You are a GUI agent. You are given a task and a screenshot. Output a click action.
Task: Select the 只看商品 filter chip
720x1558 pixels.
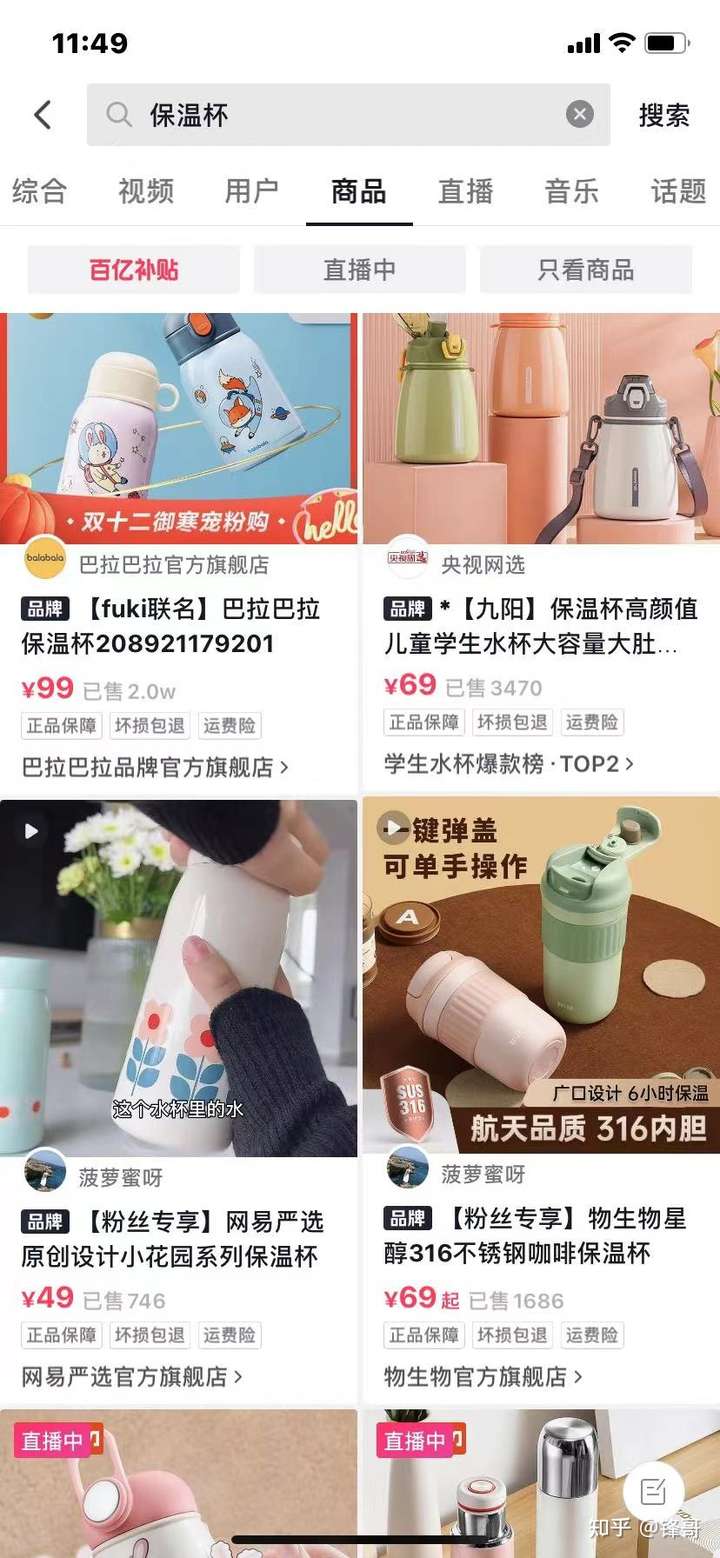click(x=586, y=270)
